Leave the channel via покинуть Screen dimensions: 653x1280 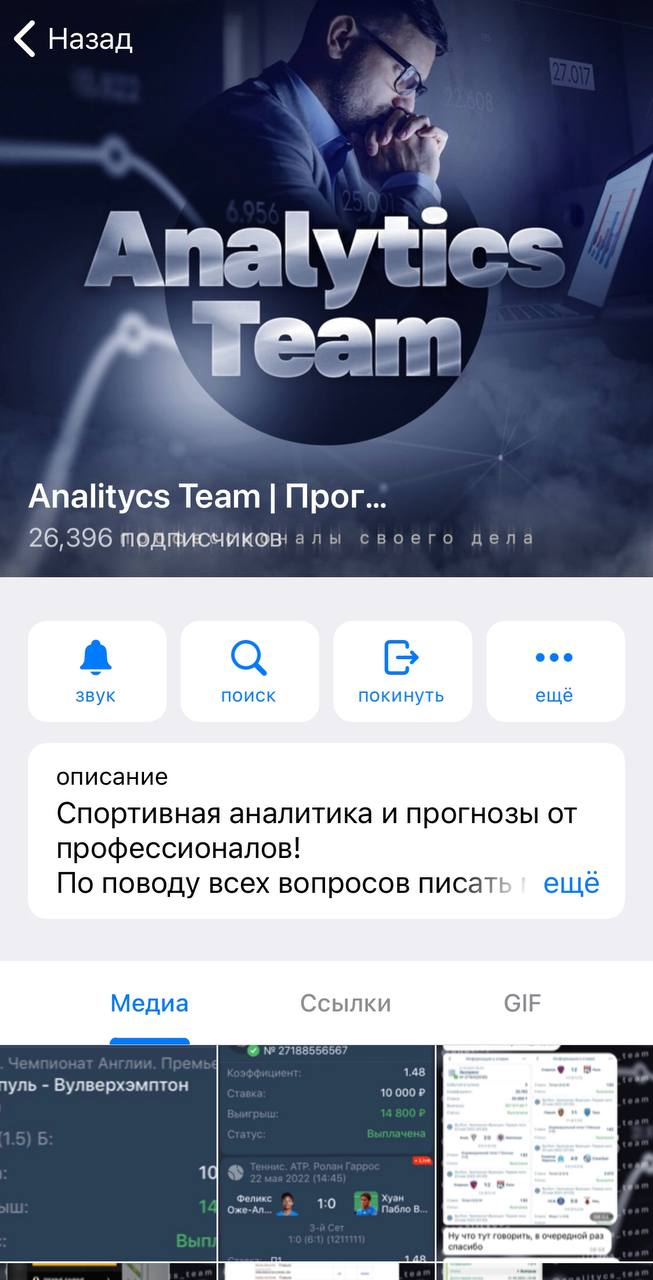click(401, 671)
